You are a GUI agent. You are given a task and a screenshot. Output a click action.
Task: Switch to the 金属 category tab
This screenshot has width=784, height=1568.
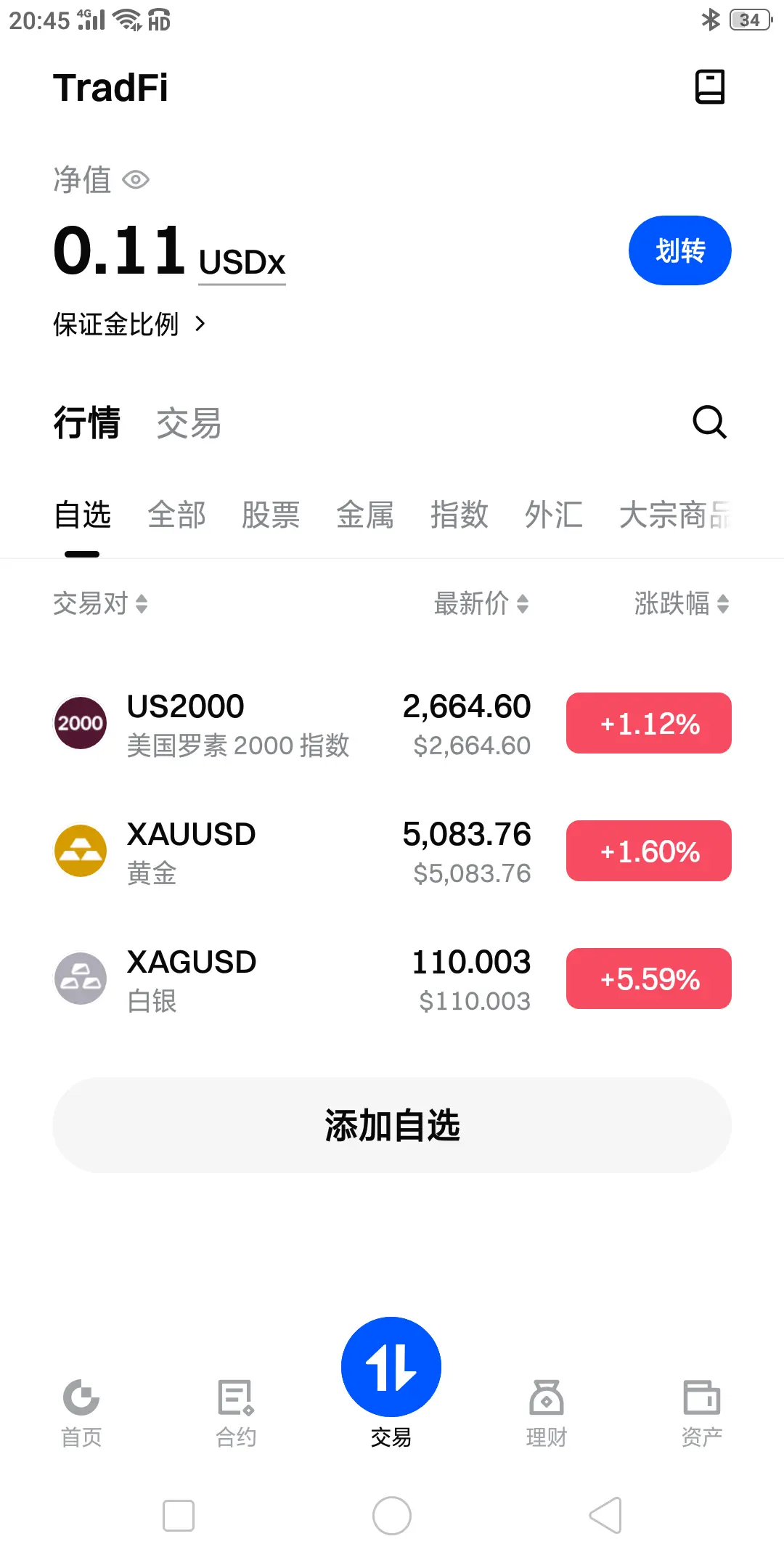pos(364,515)
